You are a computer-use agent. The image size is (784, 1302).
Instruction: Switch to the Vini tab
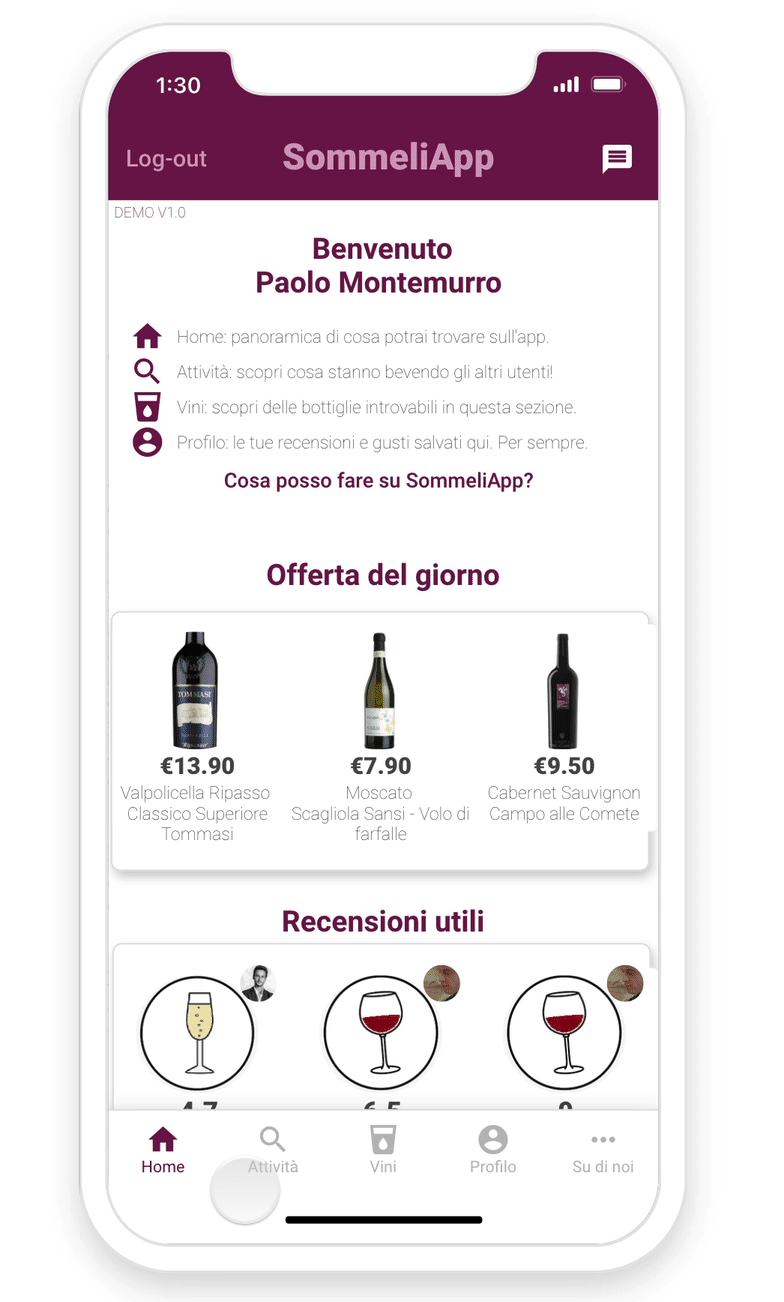pos(383,1150)
